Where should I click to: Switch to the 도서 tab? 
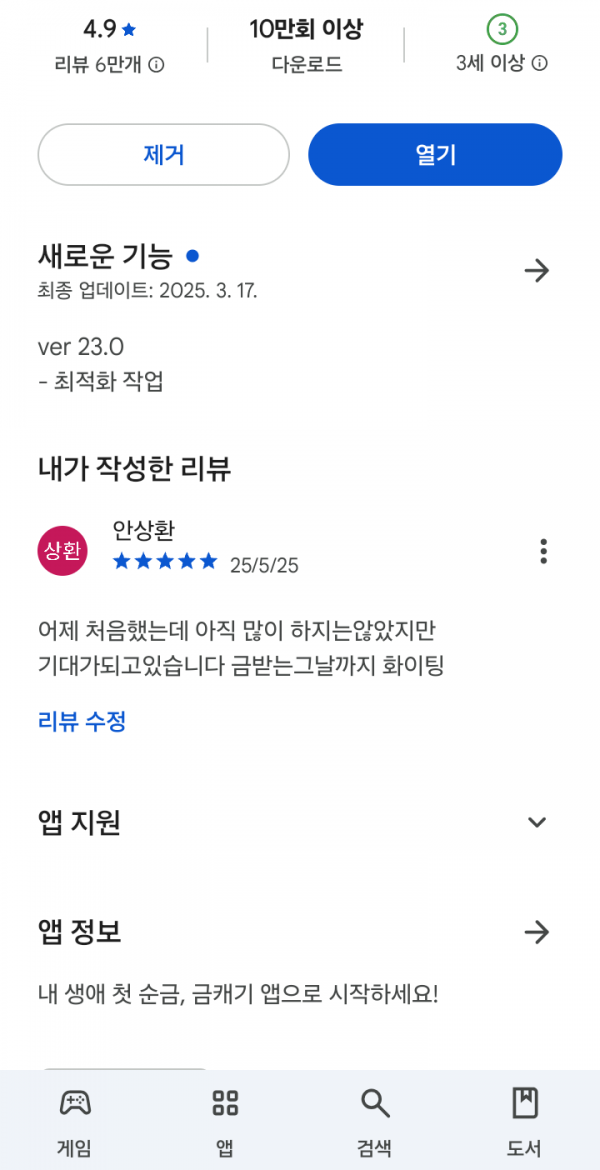click(525, 1121)
